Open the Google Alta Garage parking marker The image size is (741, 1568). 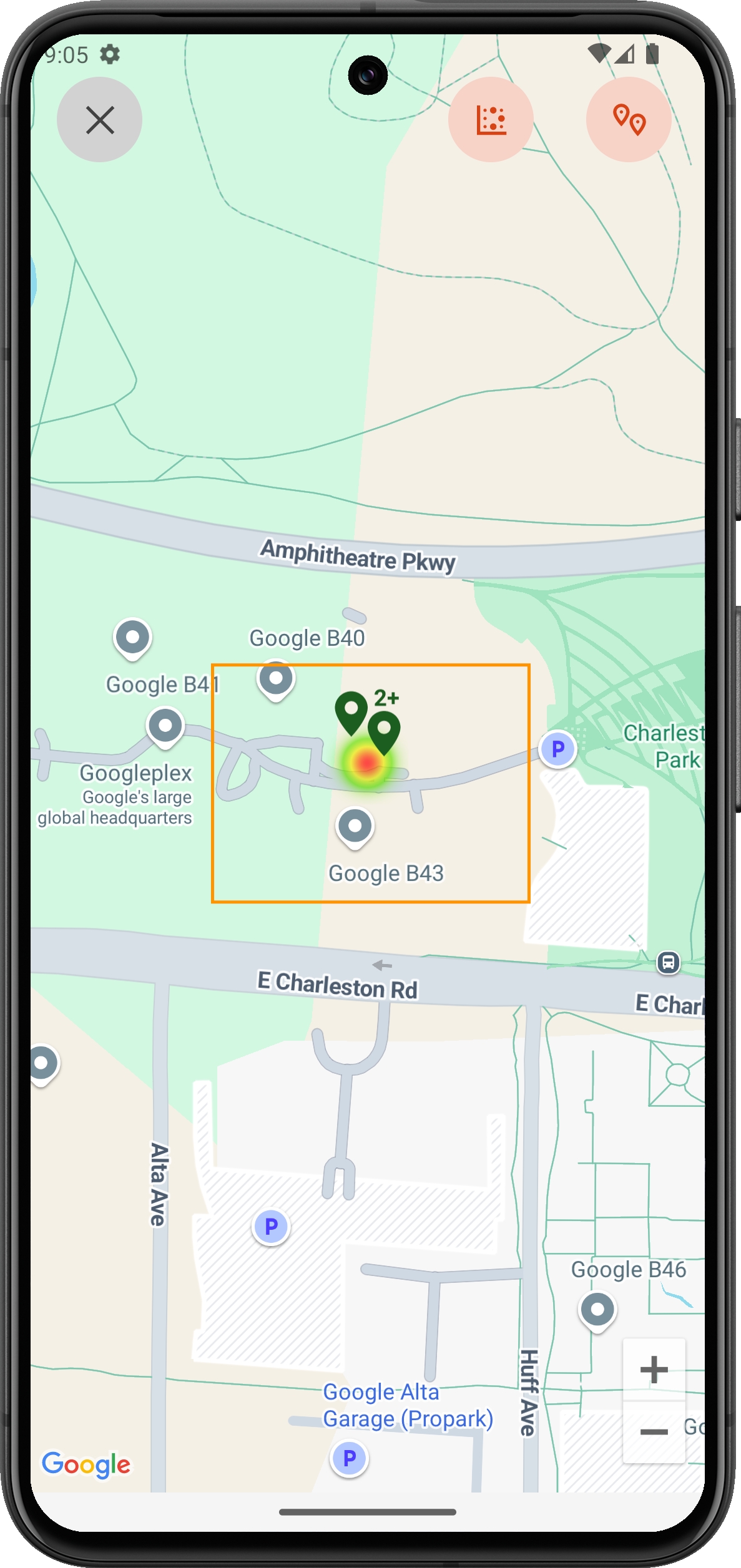coord(349,1458)
